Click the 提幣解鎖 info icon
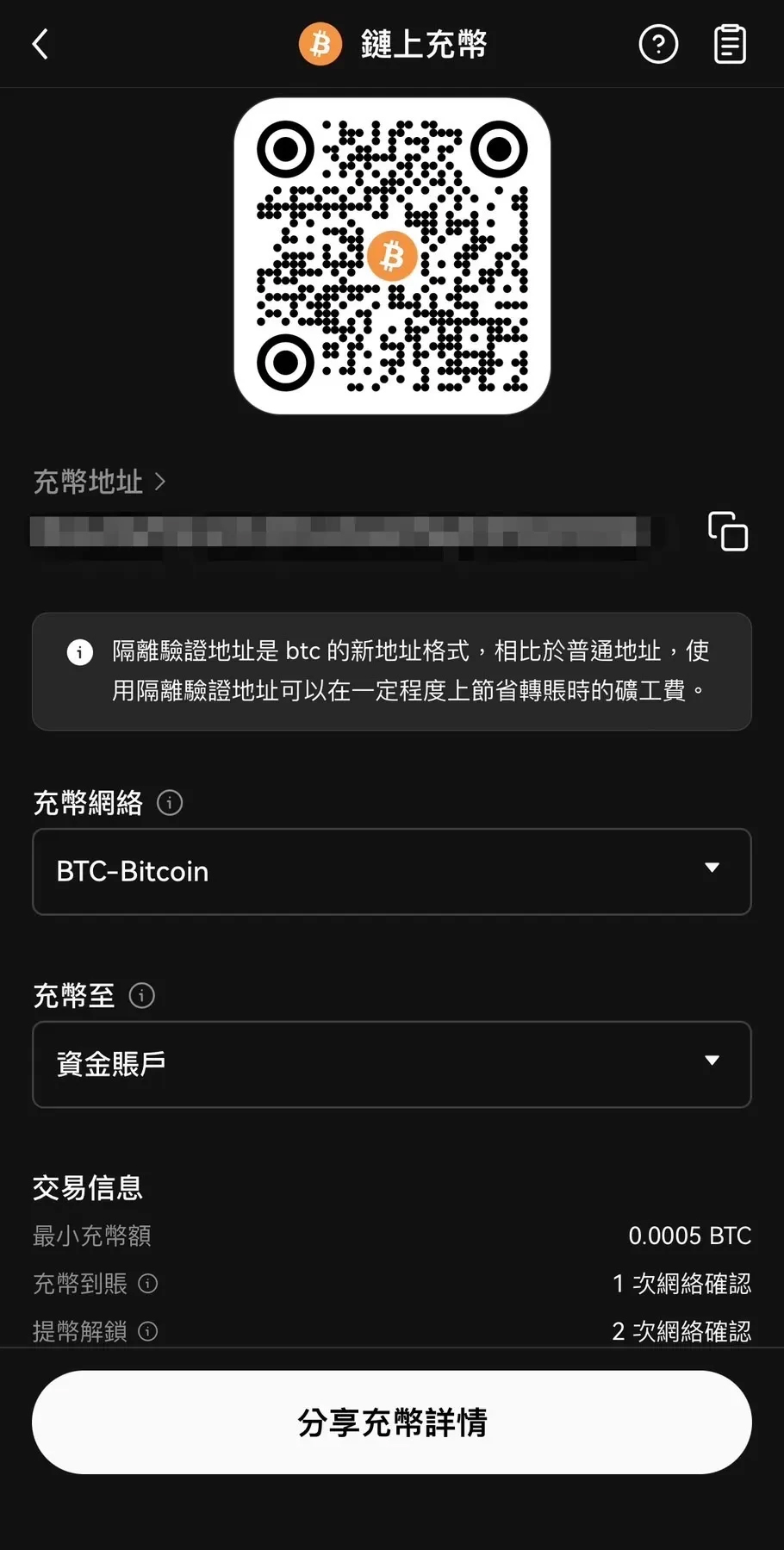Viewport: 784px width, 1550px height. click(147, 1331)
